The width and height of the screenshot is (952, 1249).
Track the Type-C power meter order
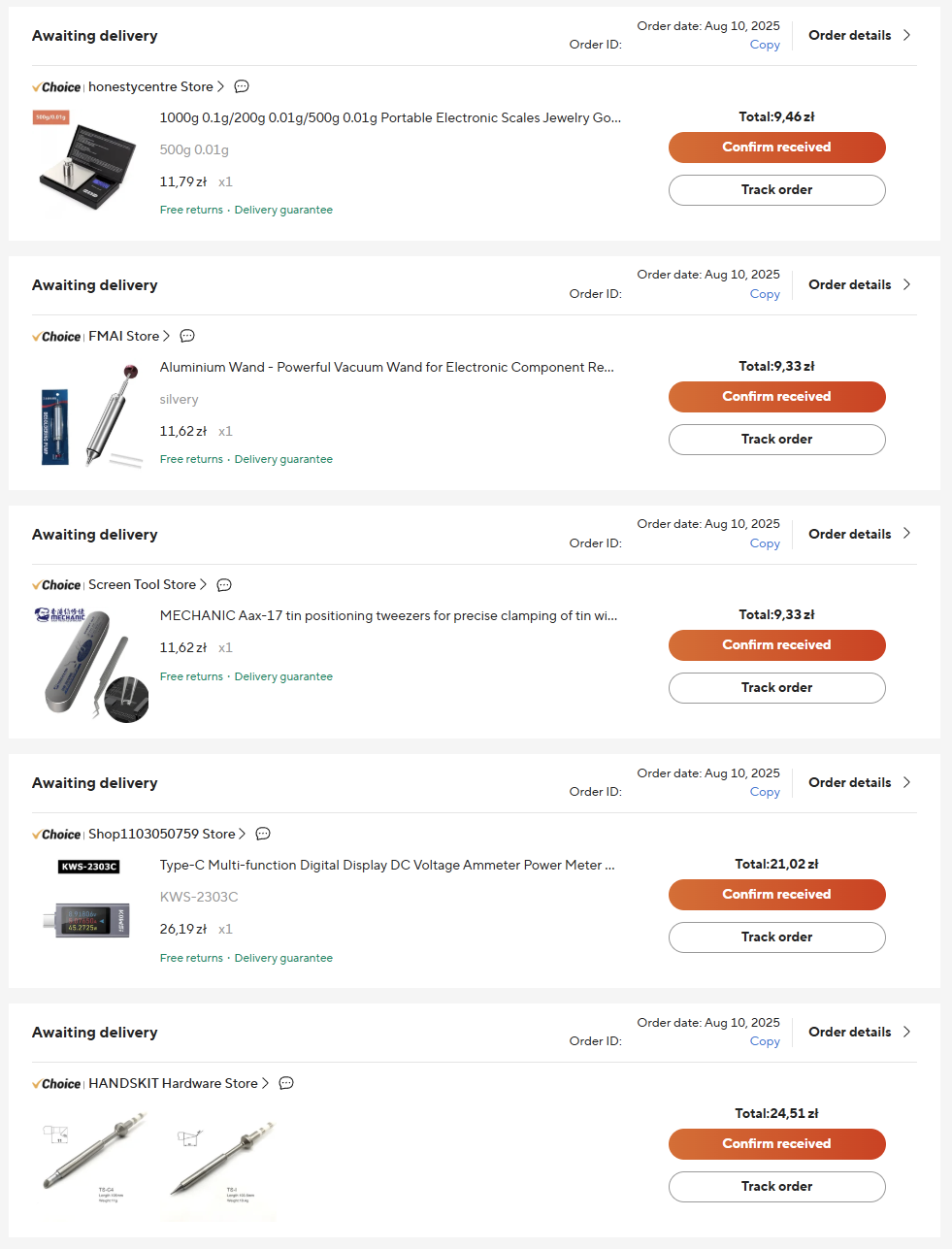776,937
